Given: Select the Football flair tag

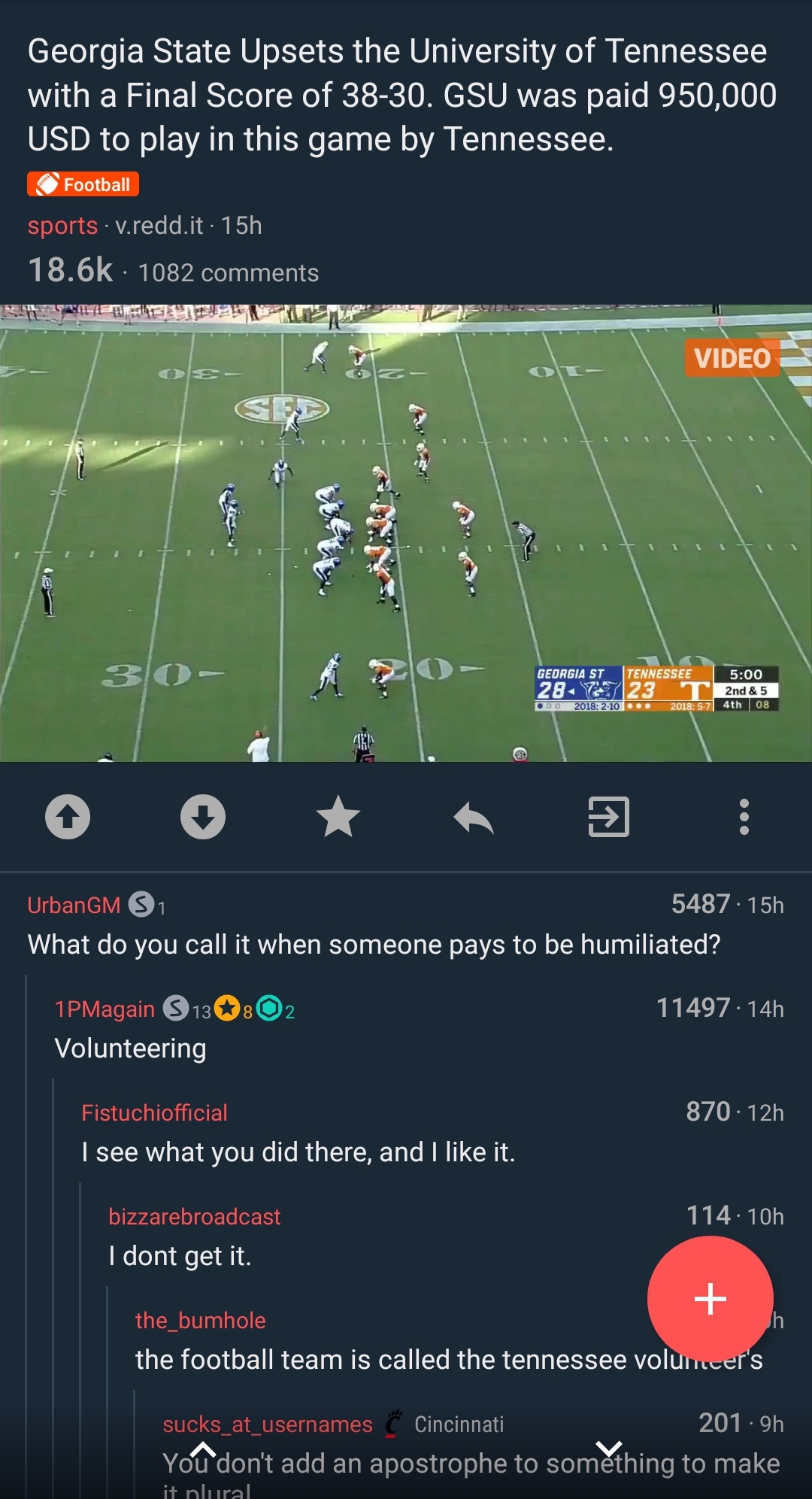Looking at the screenshot, I should point(83,184).
